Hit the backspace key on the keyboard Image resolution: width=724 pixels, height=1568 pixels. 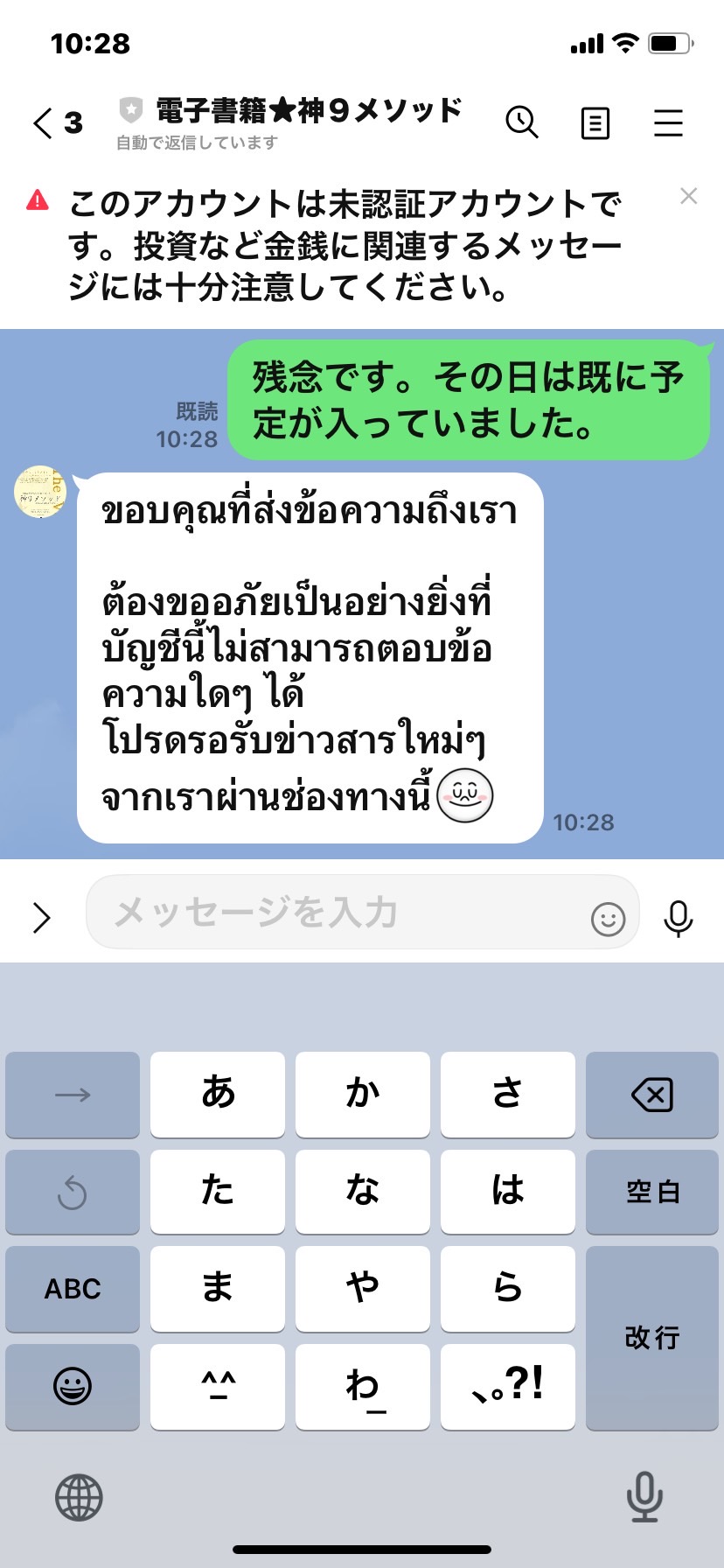[x=652, y=1095]
